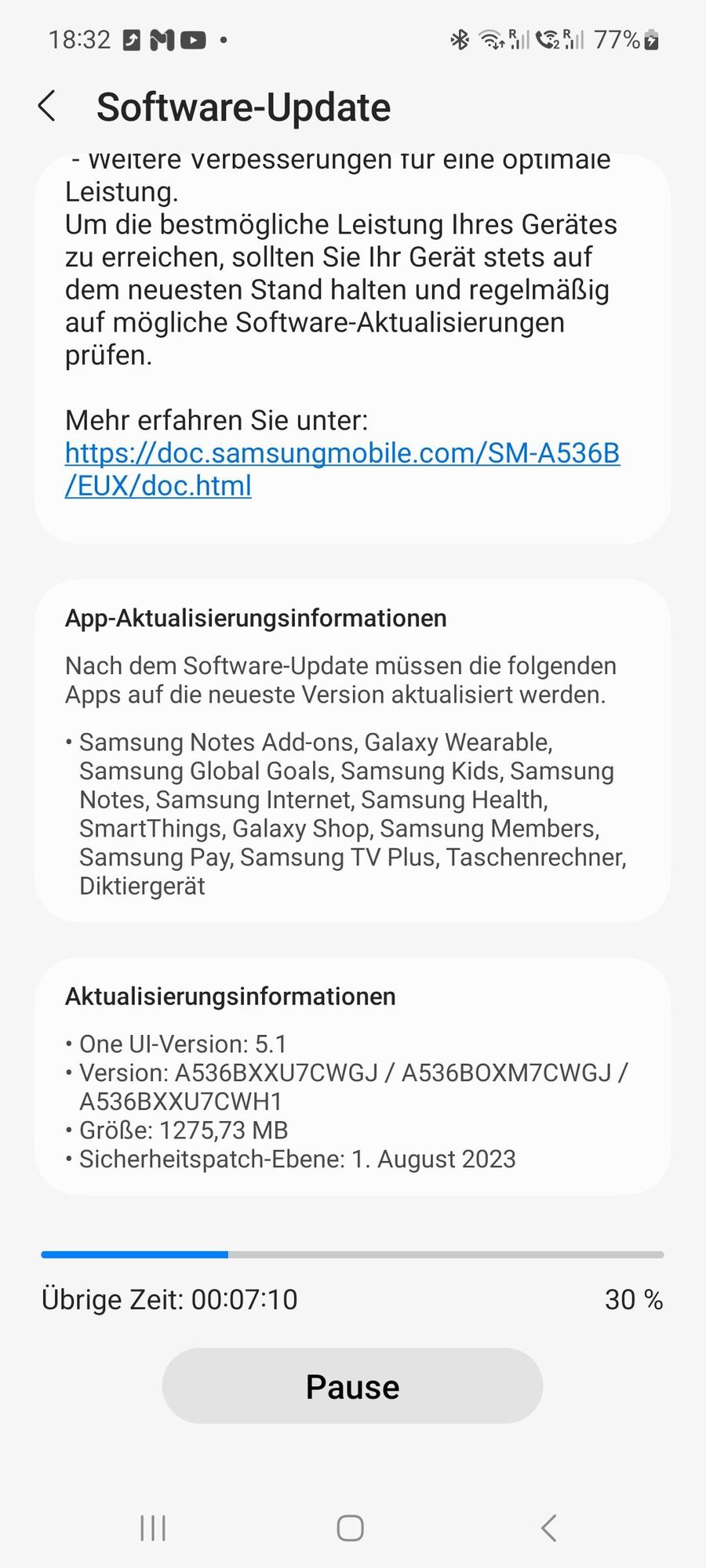The height and width of the screenshot is (1568, 706).
Task: Go back from Software-Update screen
Action: pos(47,106)
